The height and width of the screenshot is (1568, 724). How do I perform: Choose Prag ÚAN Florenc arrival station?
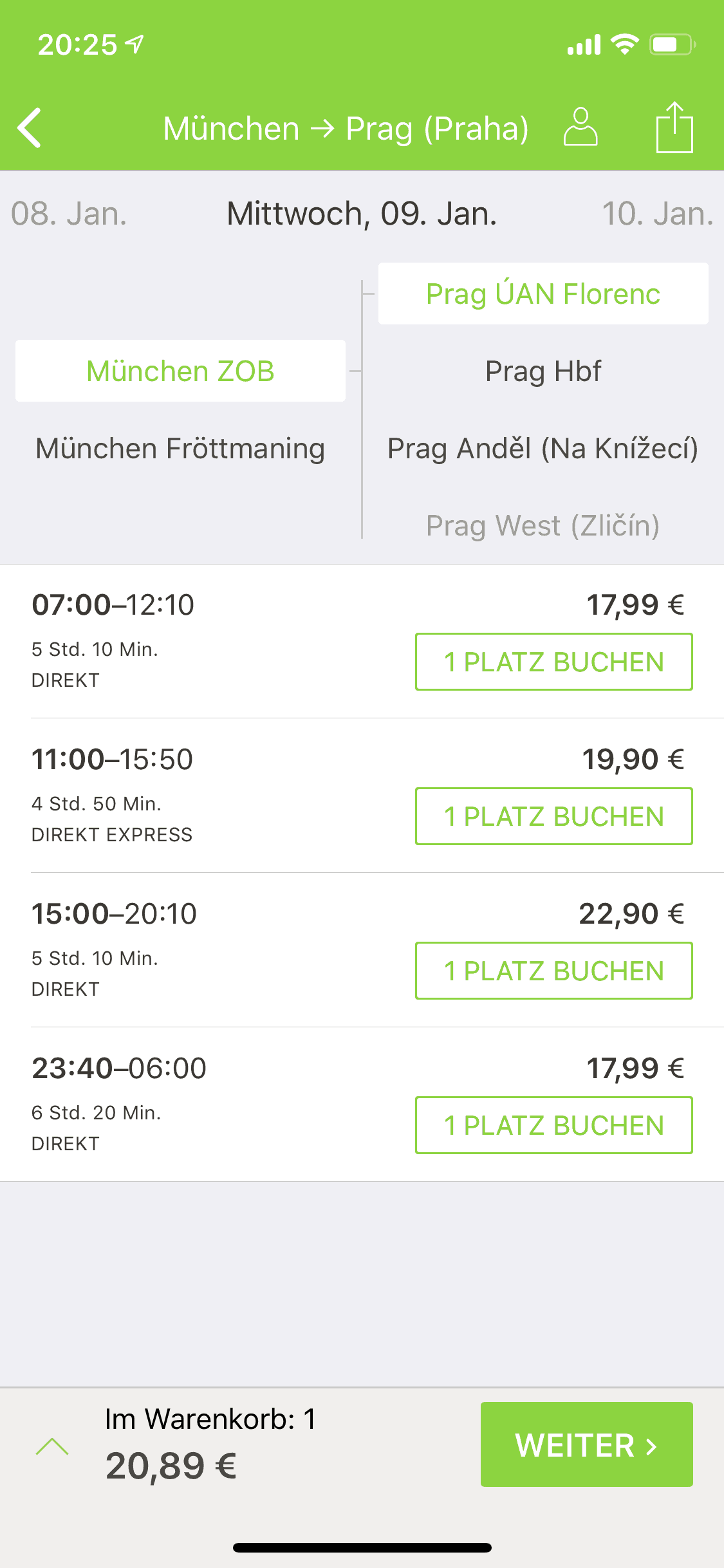543,294
